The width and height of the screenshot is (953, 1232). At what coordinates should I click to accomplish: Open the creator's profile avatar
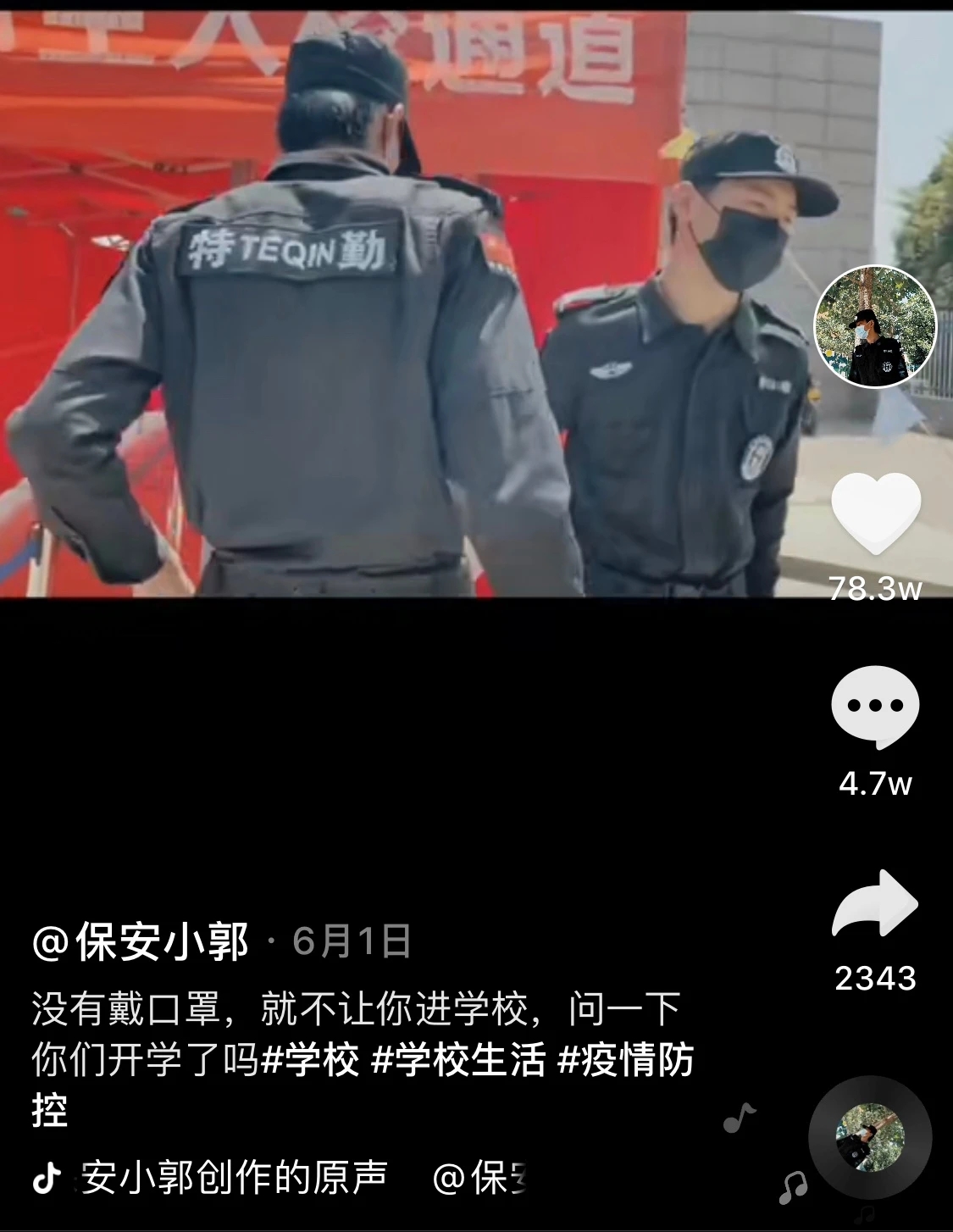875,326
